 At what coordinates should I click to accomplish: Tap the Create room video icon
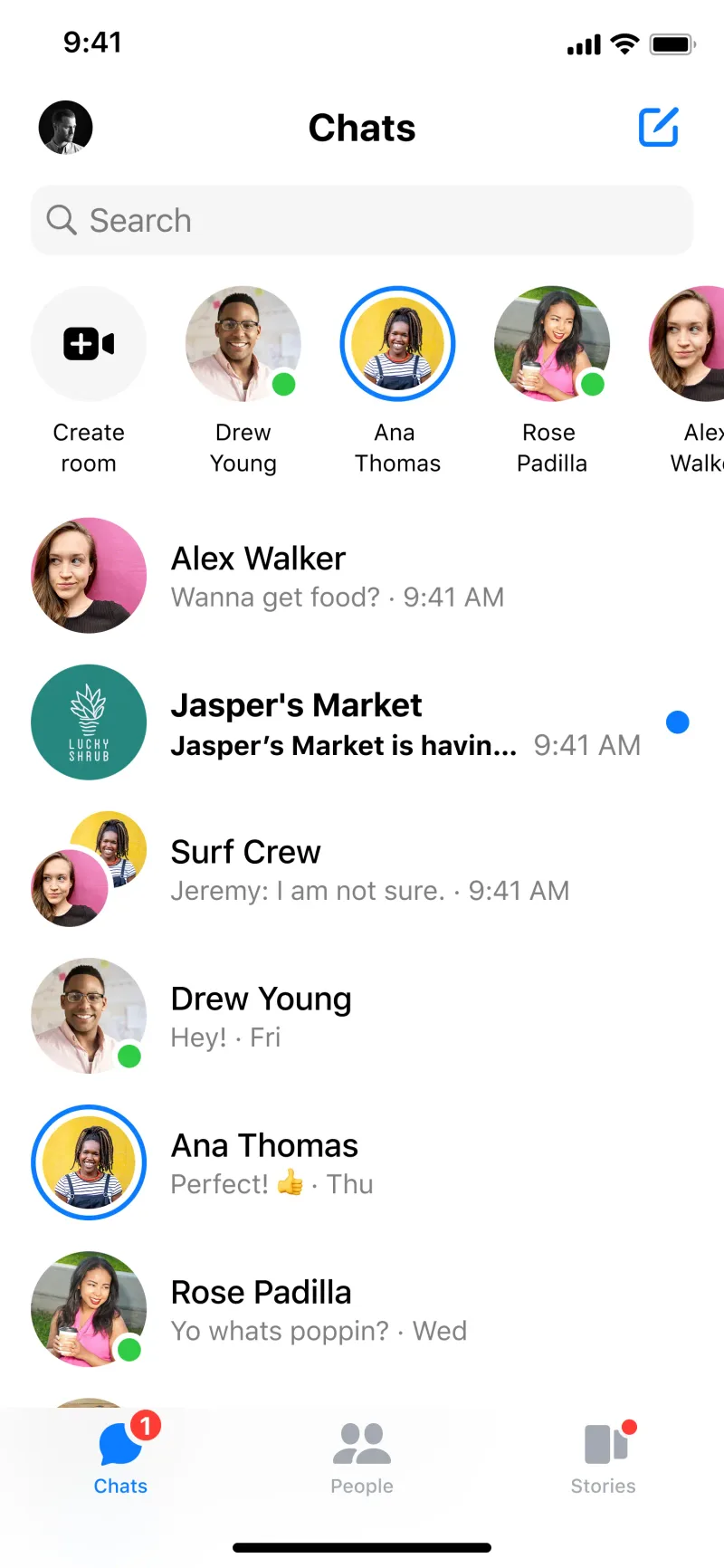(x=88, y=344)
